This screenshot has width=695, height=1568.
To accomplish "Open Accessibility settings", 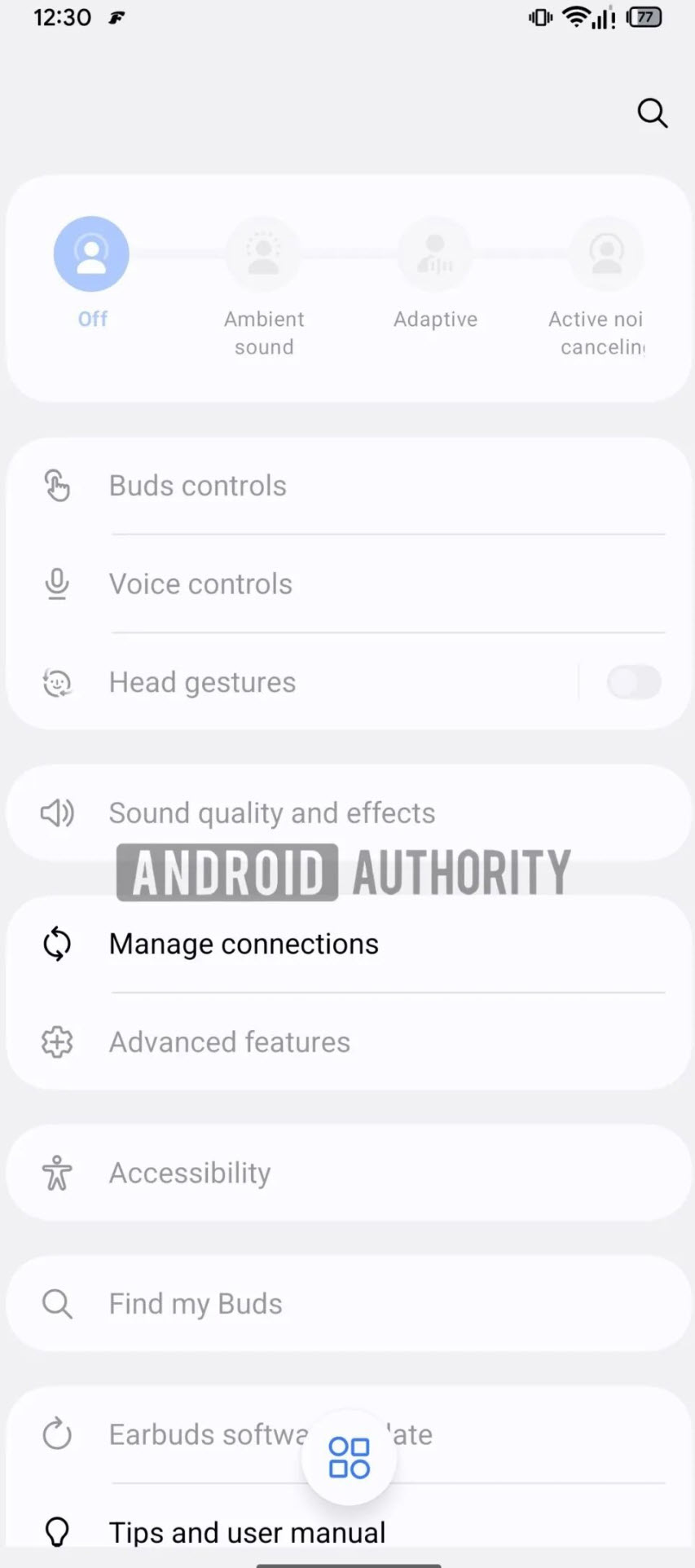I will tap(190, 1173).
